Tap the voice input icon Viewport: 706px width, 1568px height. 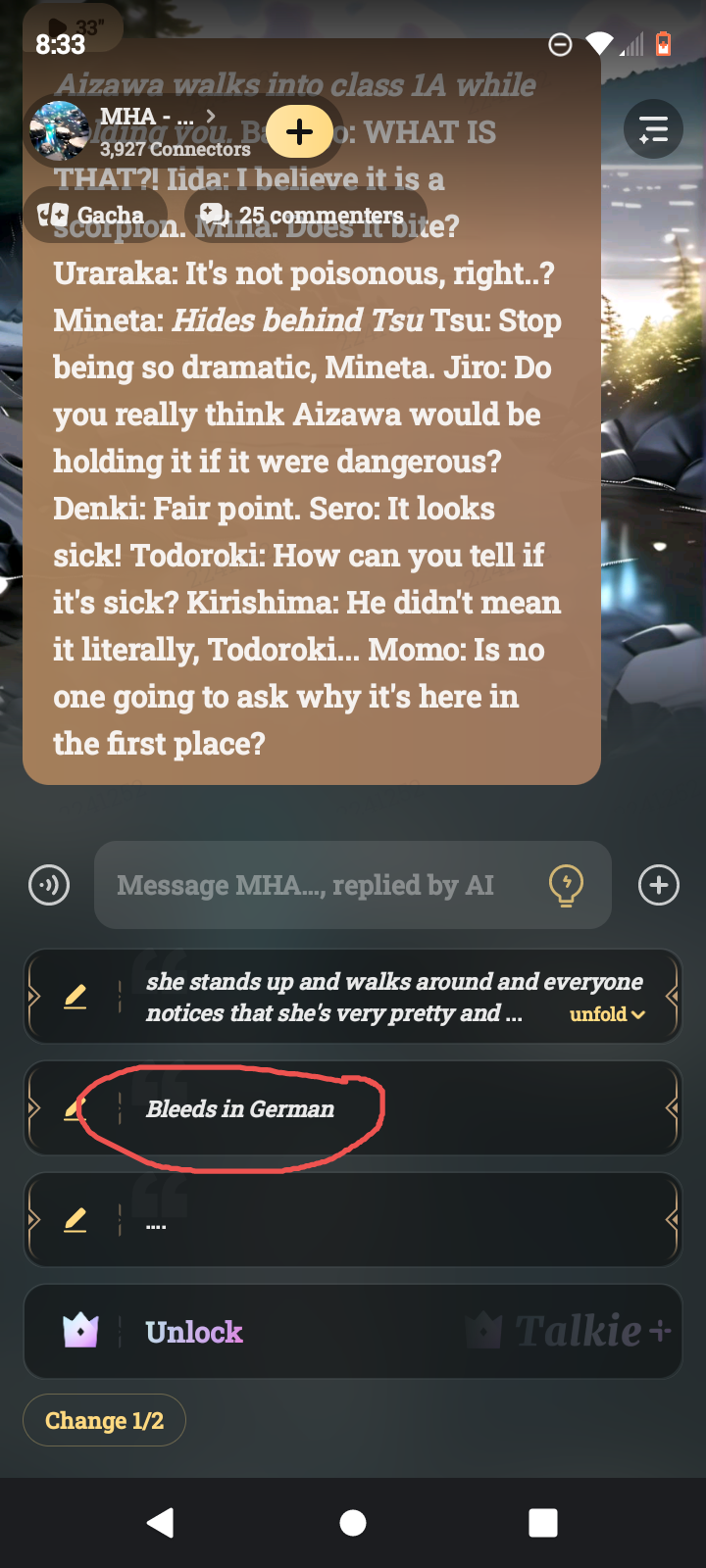click(x=49, y=885)
